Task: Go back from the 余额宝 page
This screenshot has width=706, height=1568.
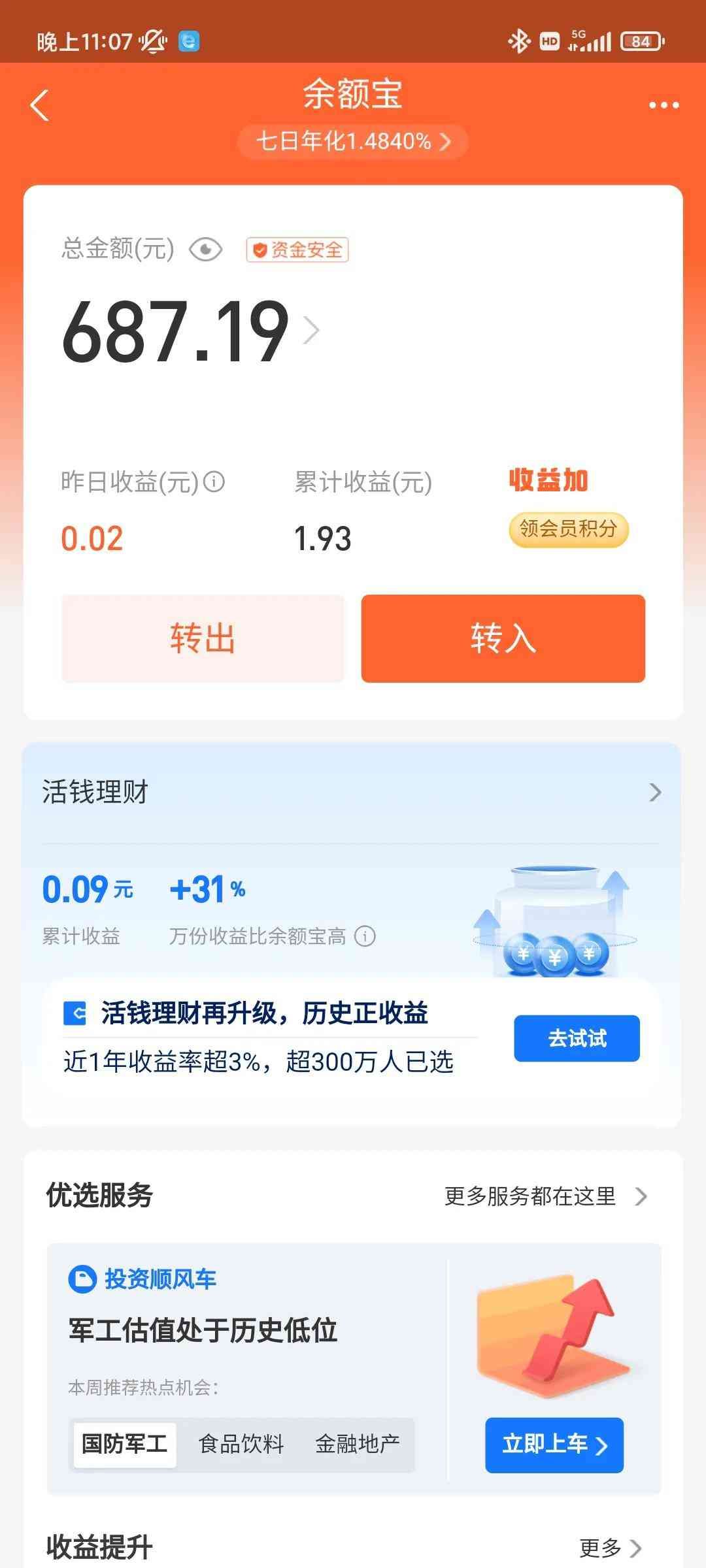Action: click(40, 105)
